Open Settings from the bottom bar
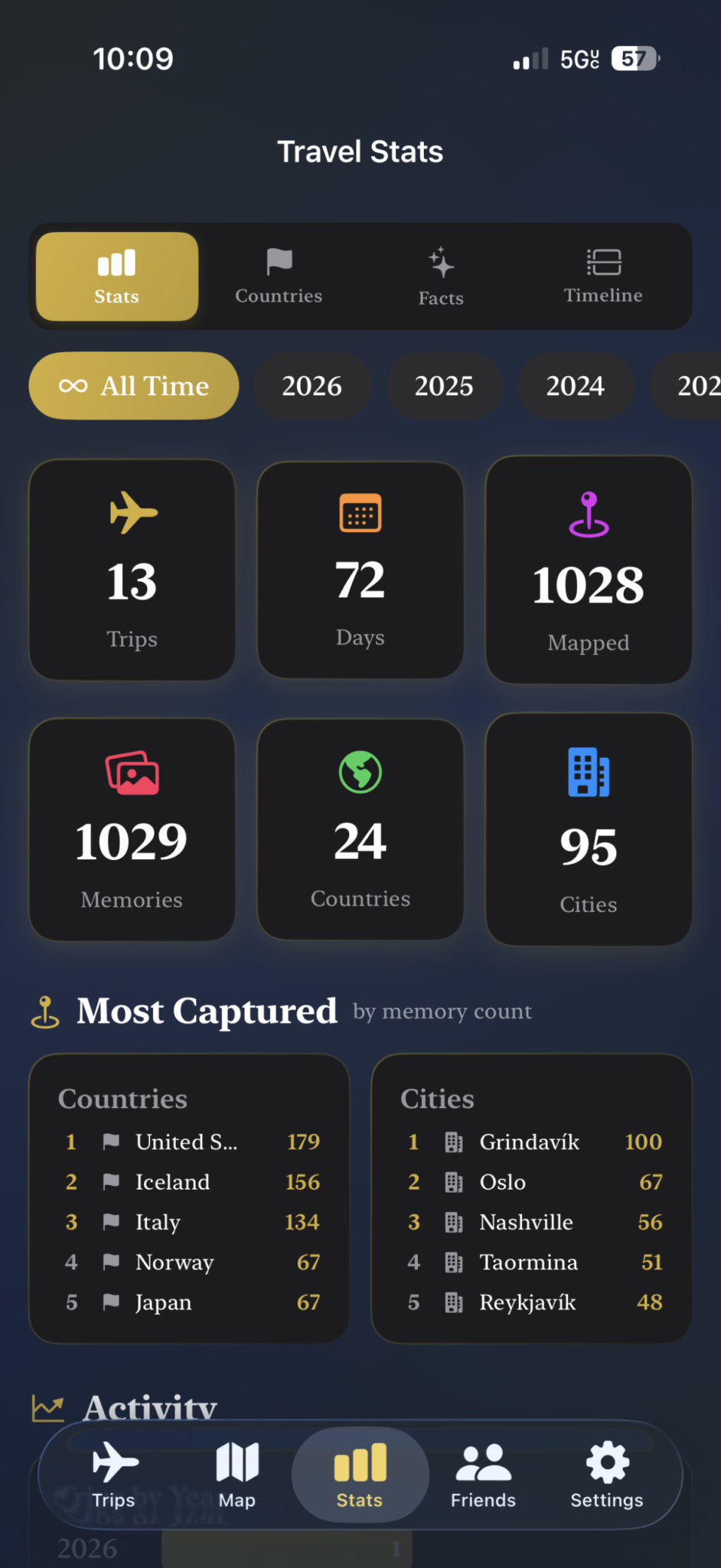The height and width of the screenshot is (1568, 721). coord(607,1475)
